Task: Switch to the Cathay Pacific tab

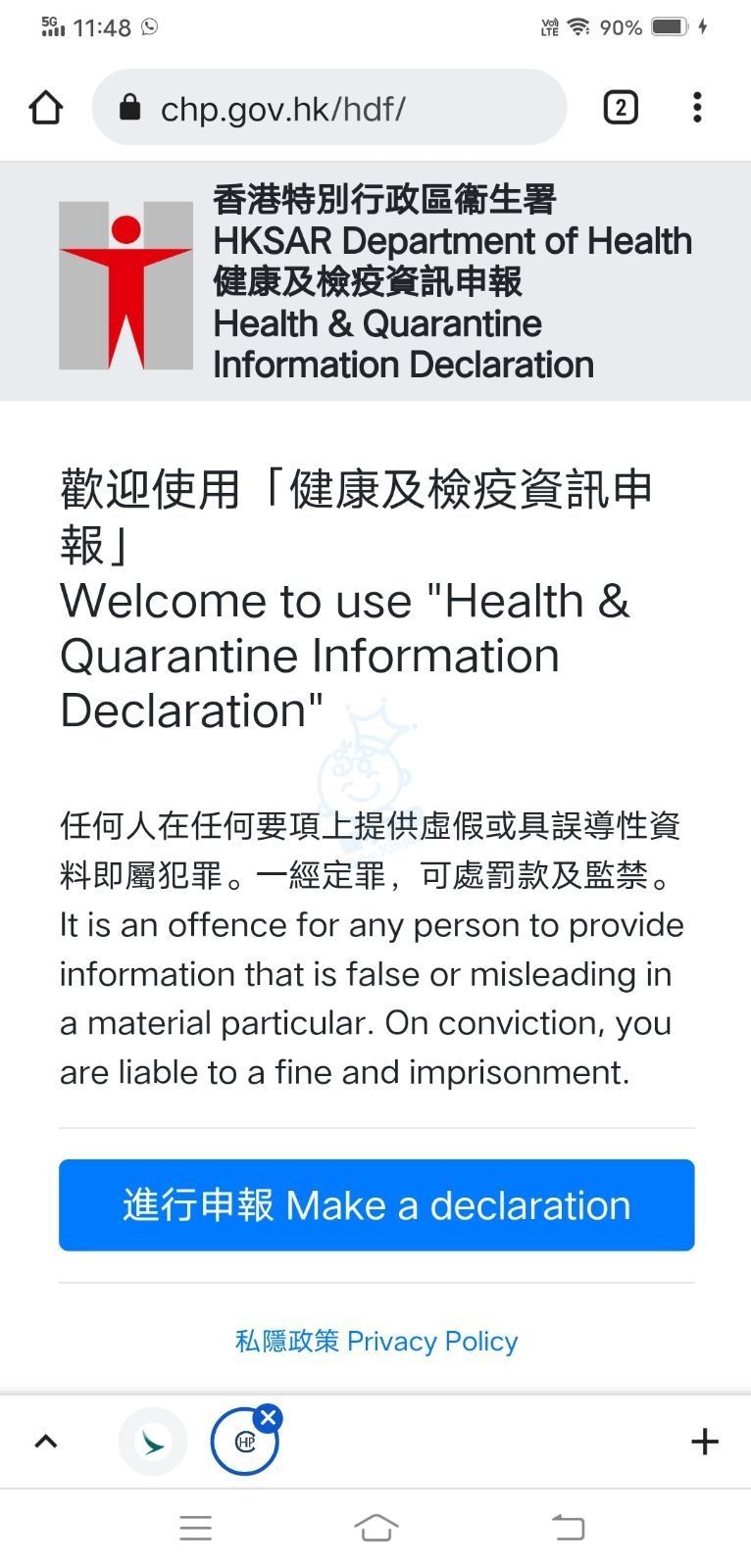Action: click(x=153, y=1441)
